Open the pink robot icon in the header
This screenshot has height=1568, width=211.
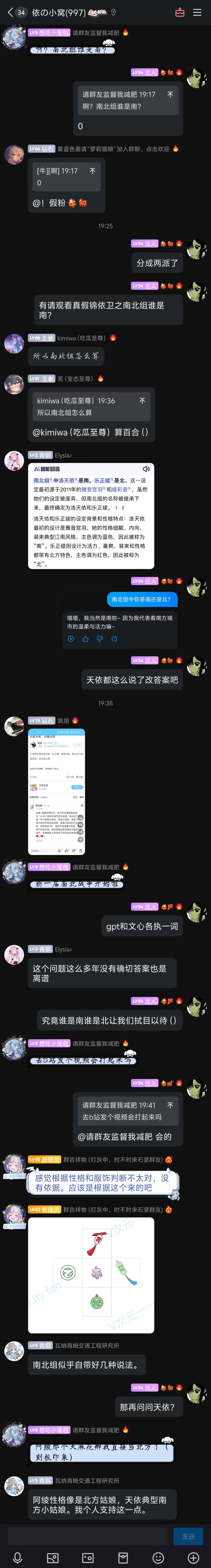point(179,12)
